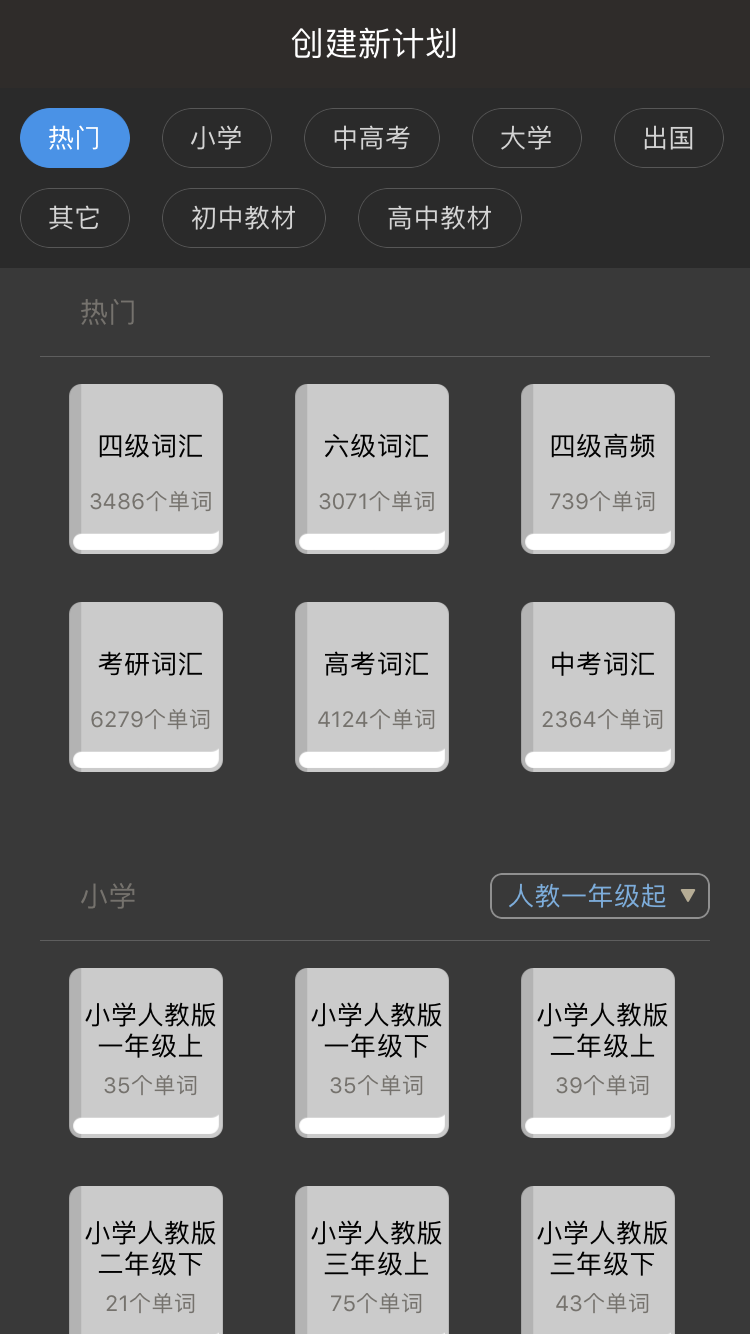Select 小学人教版 二年级上 book

point(598,1052)
